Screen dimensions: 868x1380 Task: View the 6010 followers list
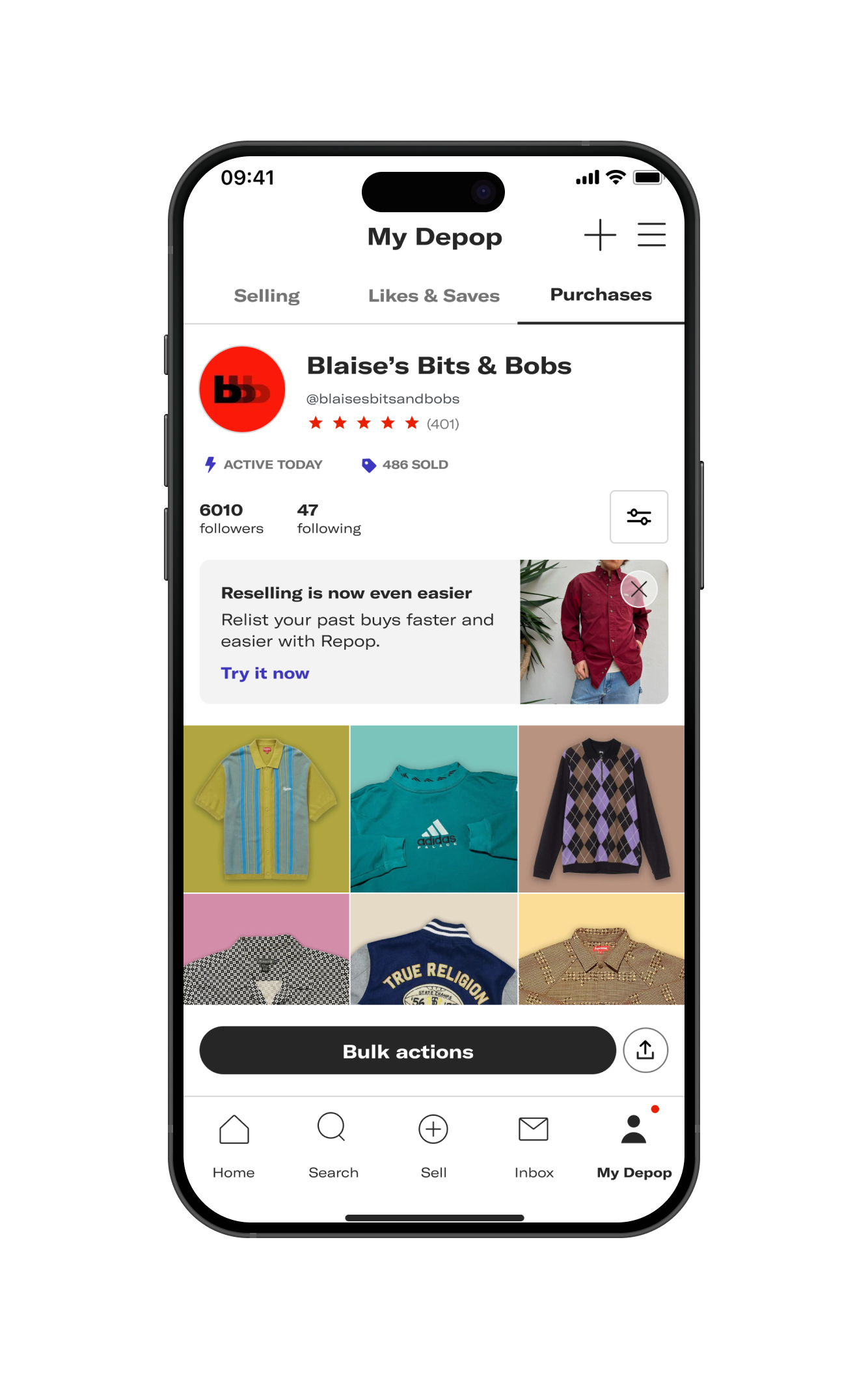pyautogui.click(x=231, y=519)
